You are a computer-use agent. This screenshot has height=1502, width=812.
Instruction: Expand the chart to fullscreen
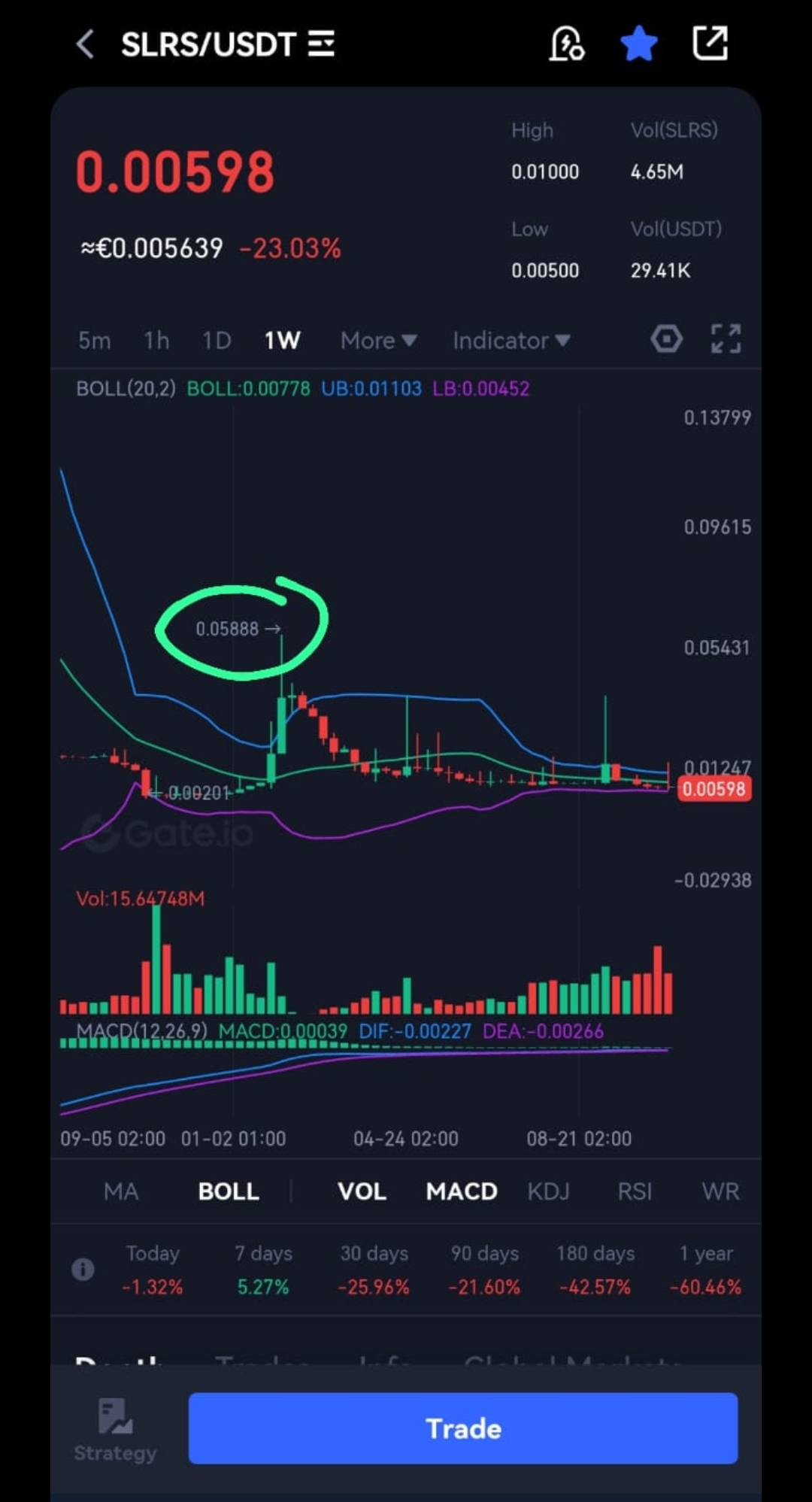point(726,339)
